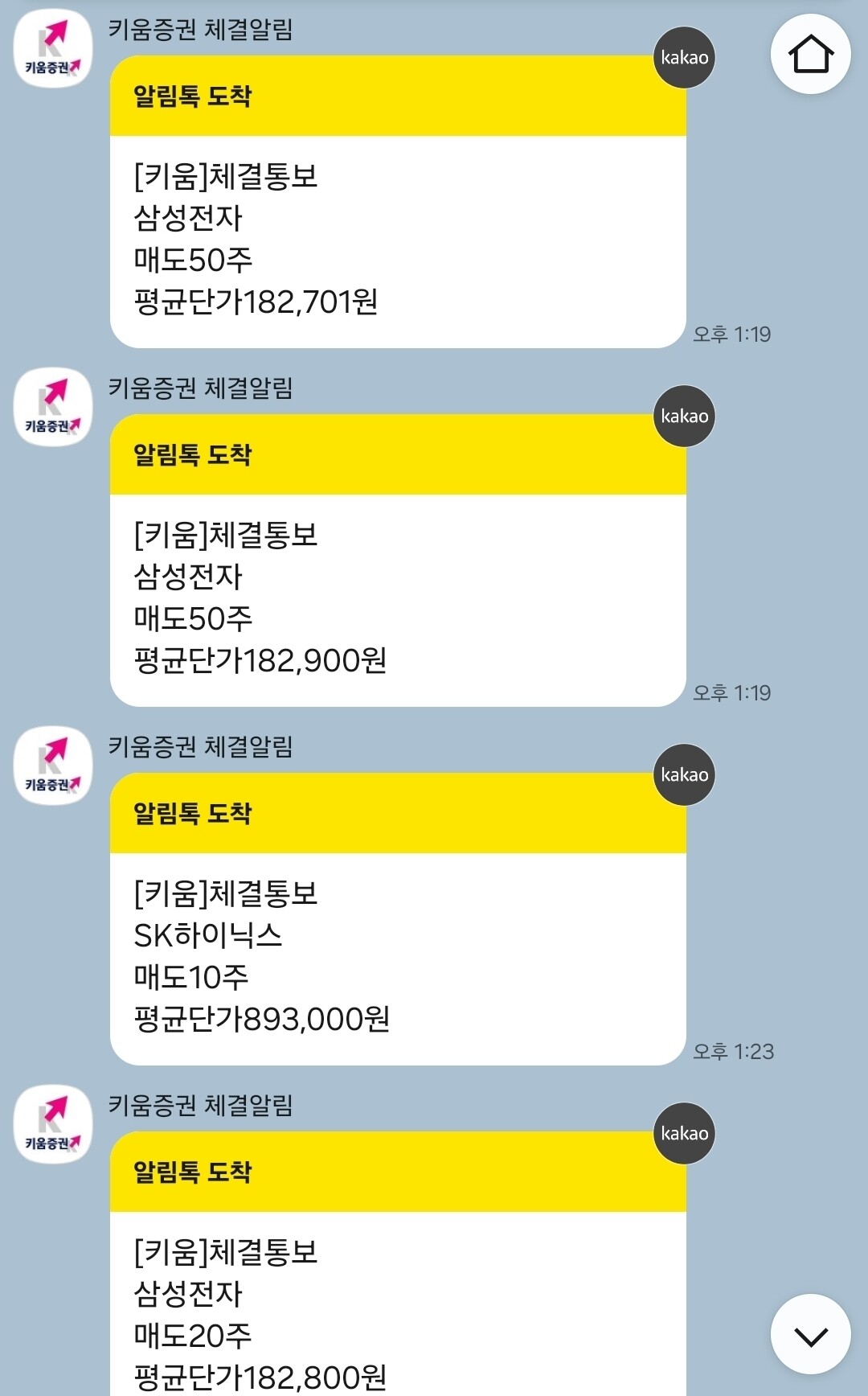The height and width of the screenshot is (1396, 868).
Task: Open the Samsung 20-share sell alert
Action: pos(398,1263)
